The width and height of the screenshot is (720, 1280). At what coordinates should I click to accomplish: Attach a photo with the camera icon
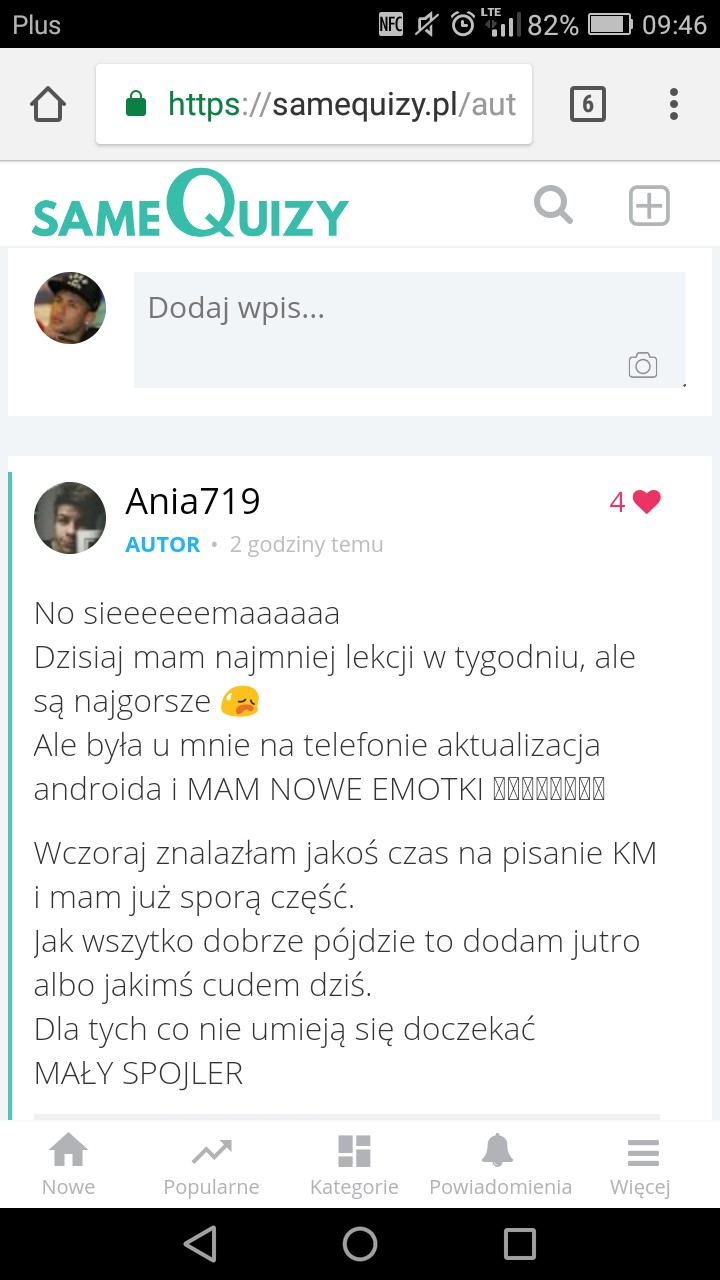click(643, 365)
